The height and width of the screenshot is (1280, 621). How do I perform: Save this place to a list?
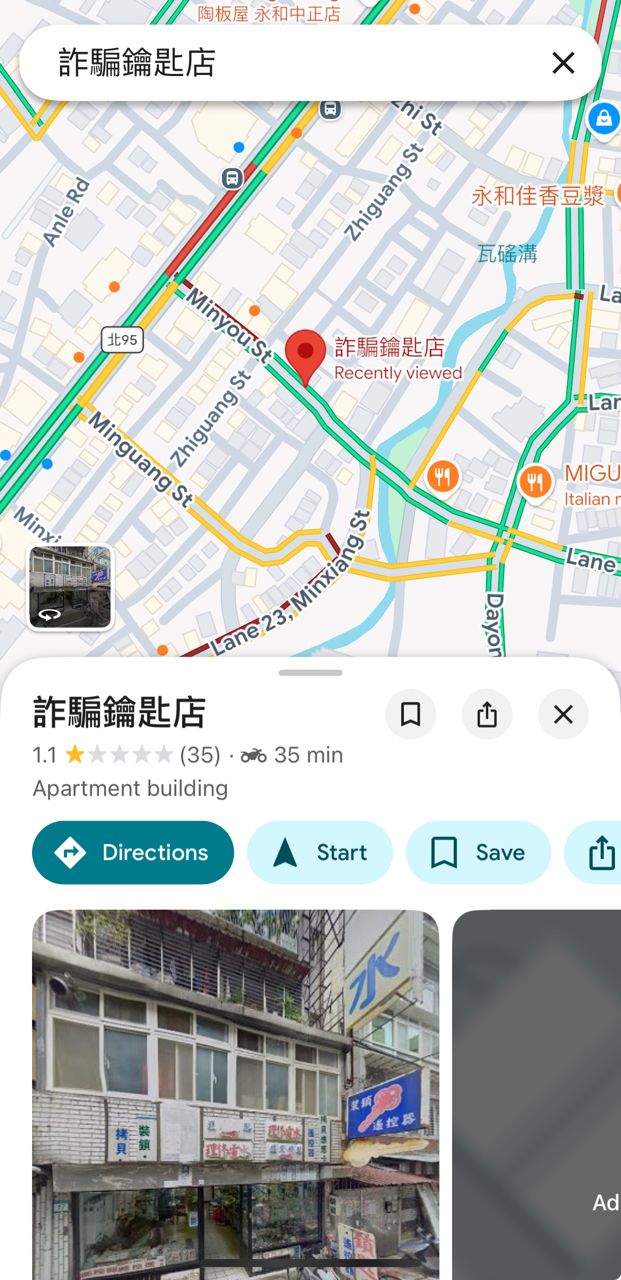pyautogui.click(x=478, y=853)
